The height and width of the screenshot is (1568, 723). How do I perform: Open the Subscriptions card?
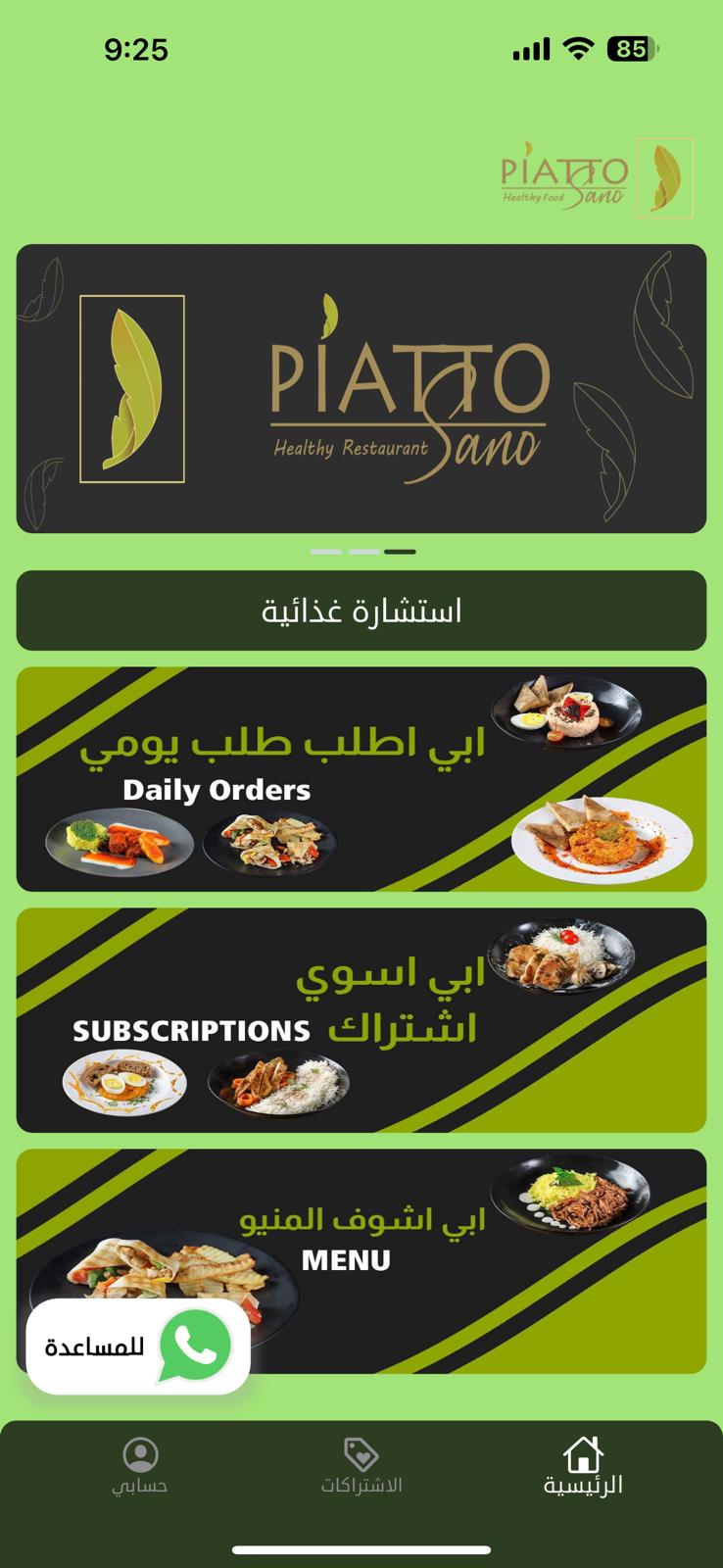pos(361,1019)
